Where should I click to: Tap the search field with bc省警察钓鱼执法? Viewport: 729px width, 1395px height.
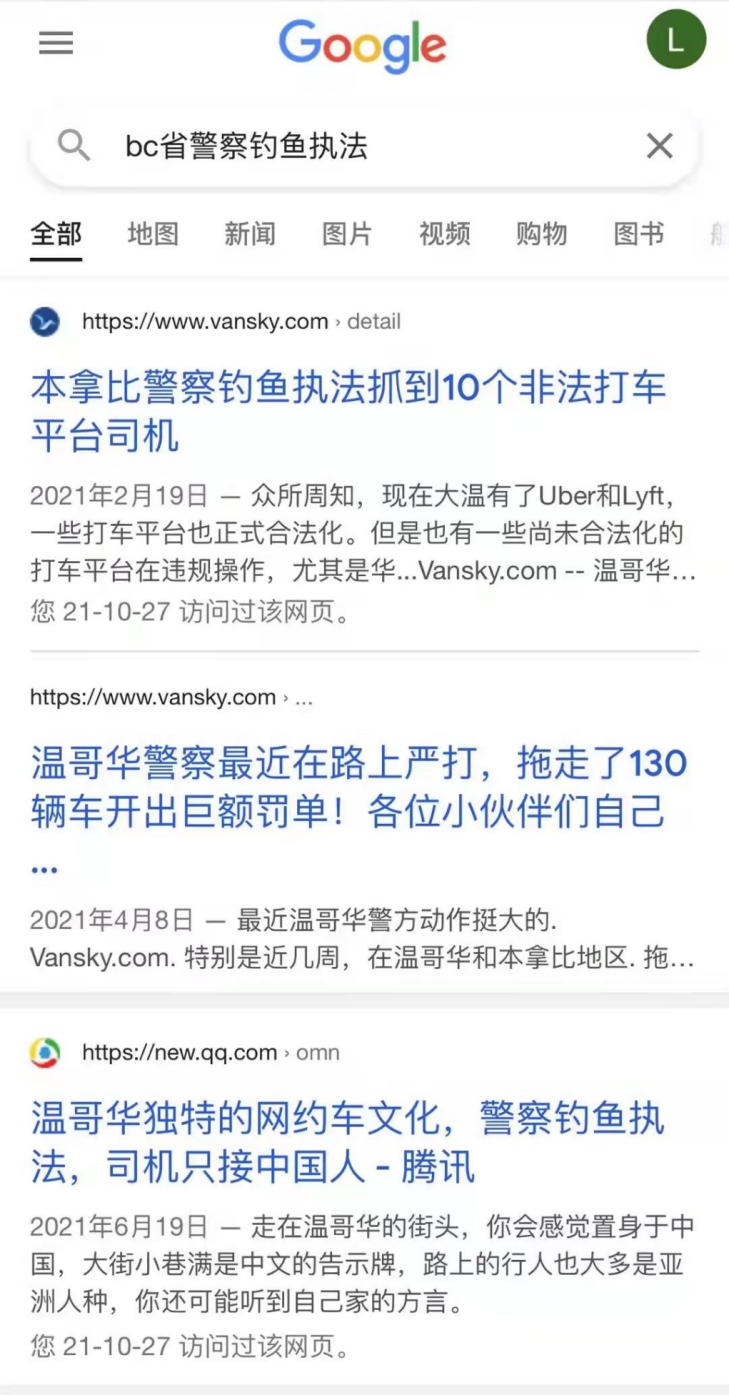360,147
